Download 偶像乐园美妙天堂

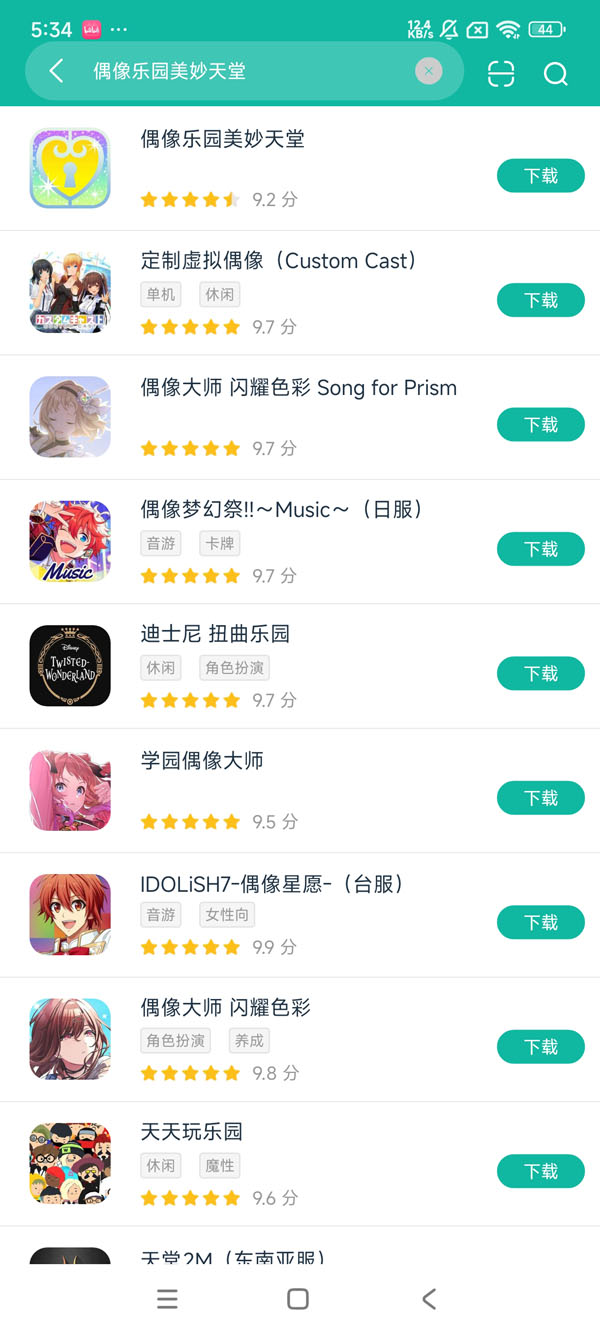(540, 176)
